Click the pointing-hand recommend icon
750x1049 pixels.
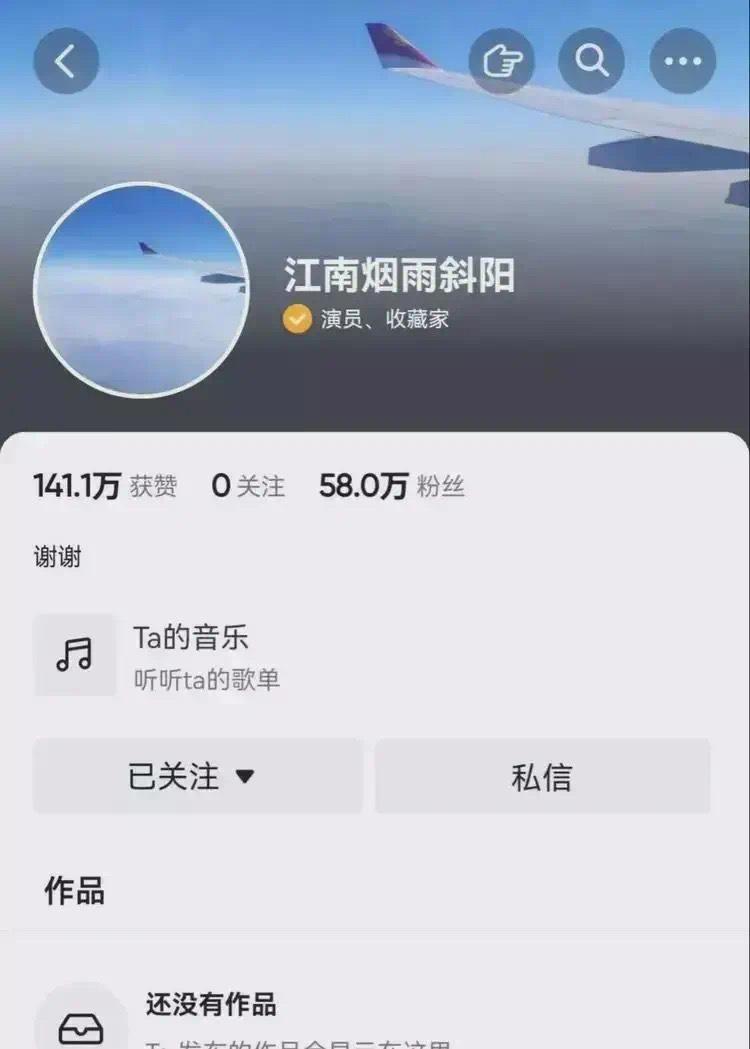(x=502, y=60)
